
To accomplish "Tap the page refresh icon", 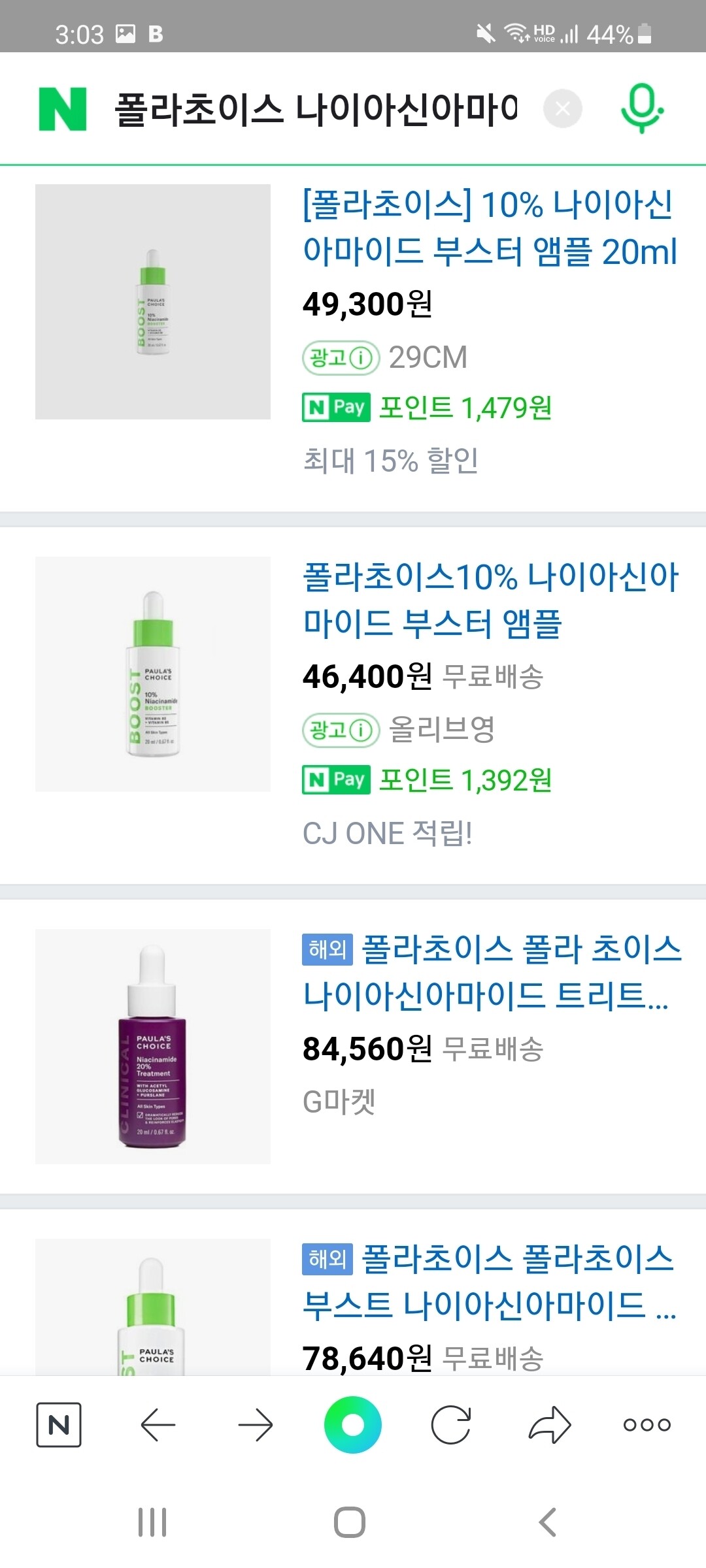I will point(451,1424).
